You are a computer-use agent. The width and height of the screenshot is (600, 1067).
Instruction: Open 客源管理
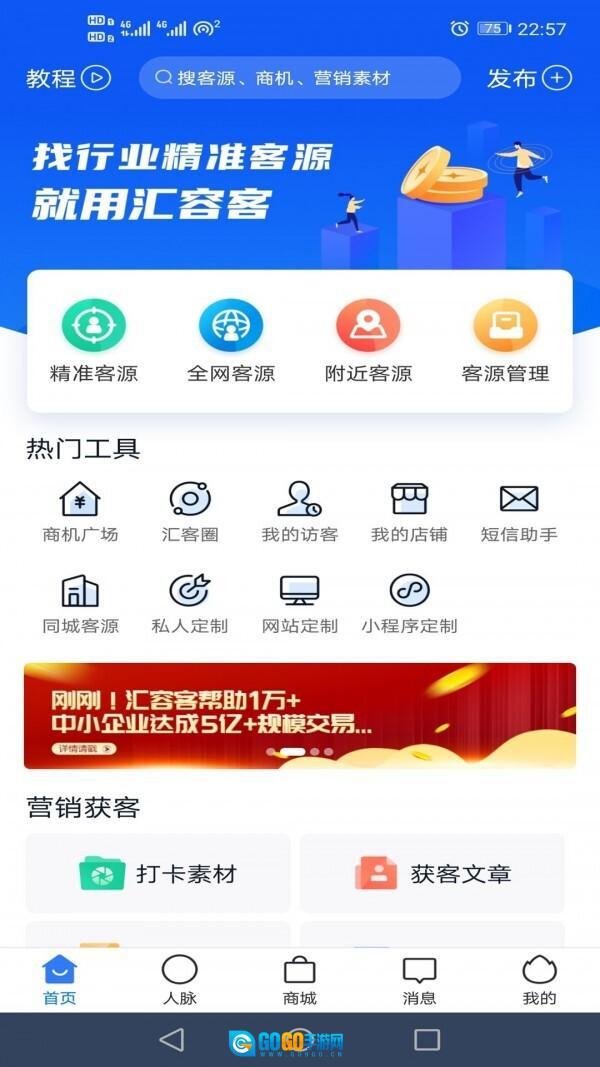point(505,341)
